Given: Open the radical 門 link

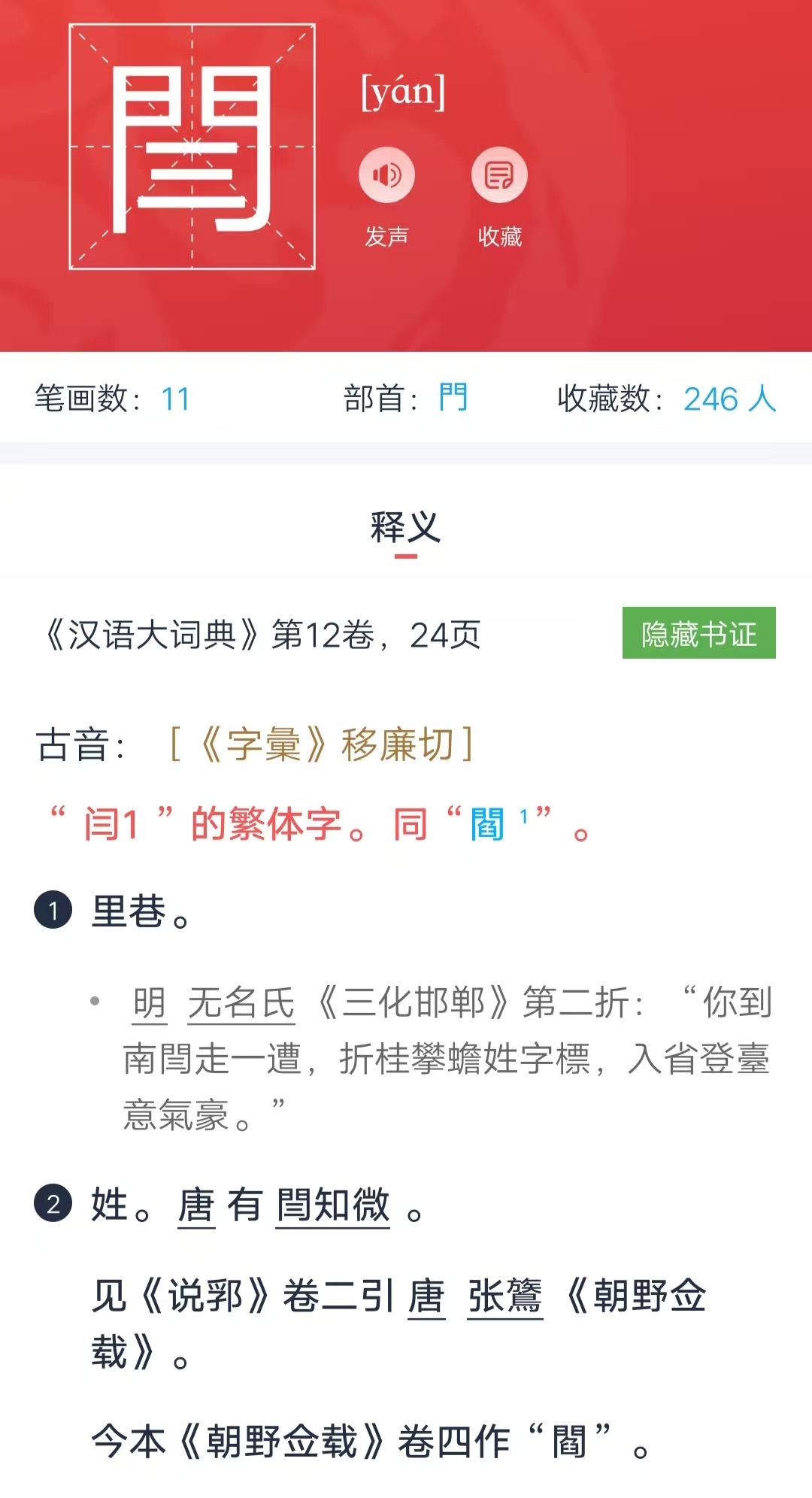Looking at the screenshot, I should coord(453,398).
